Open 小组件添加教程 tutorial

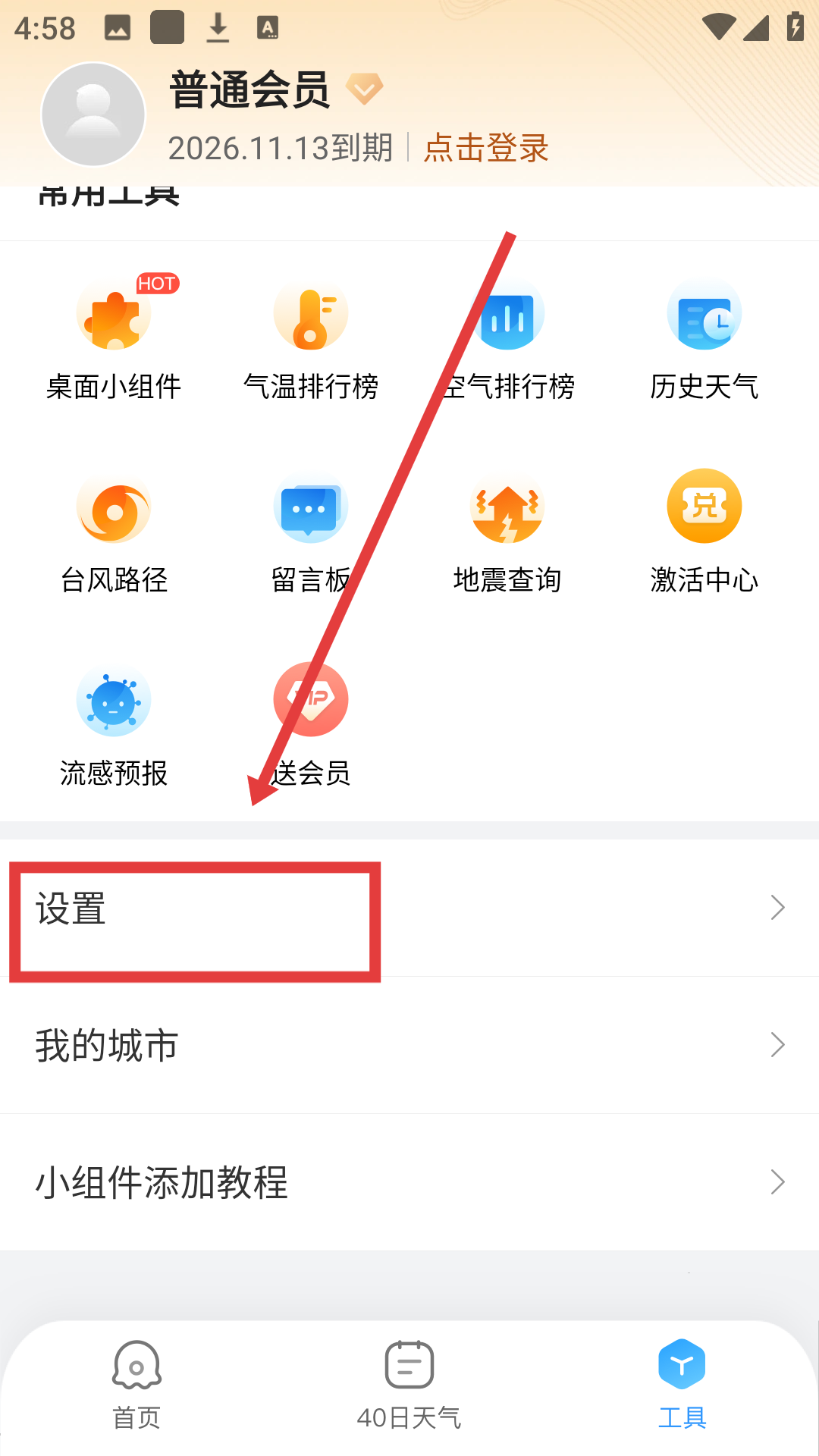[409, 1182]
